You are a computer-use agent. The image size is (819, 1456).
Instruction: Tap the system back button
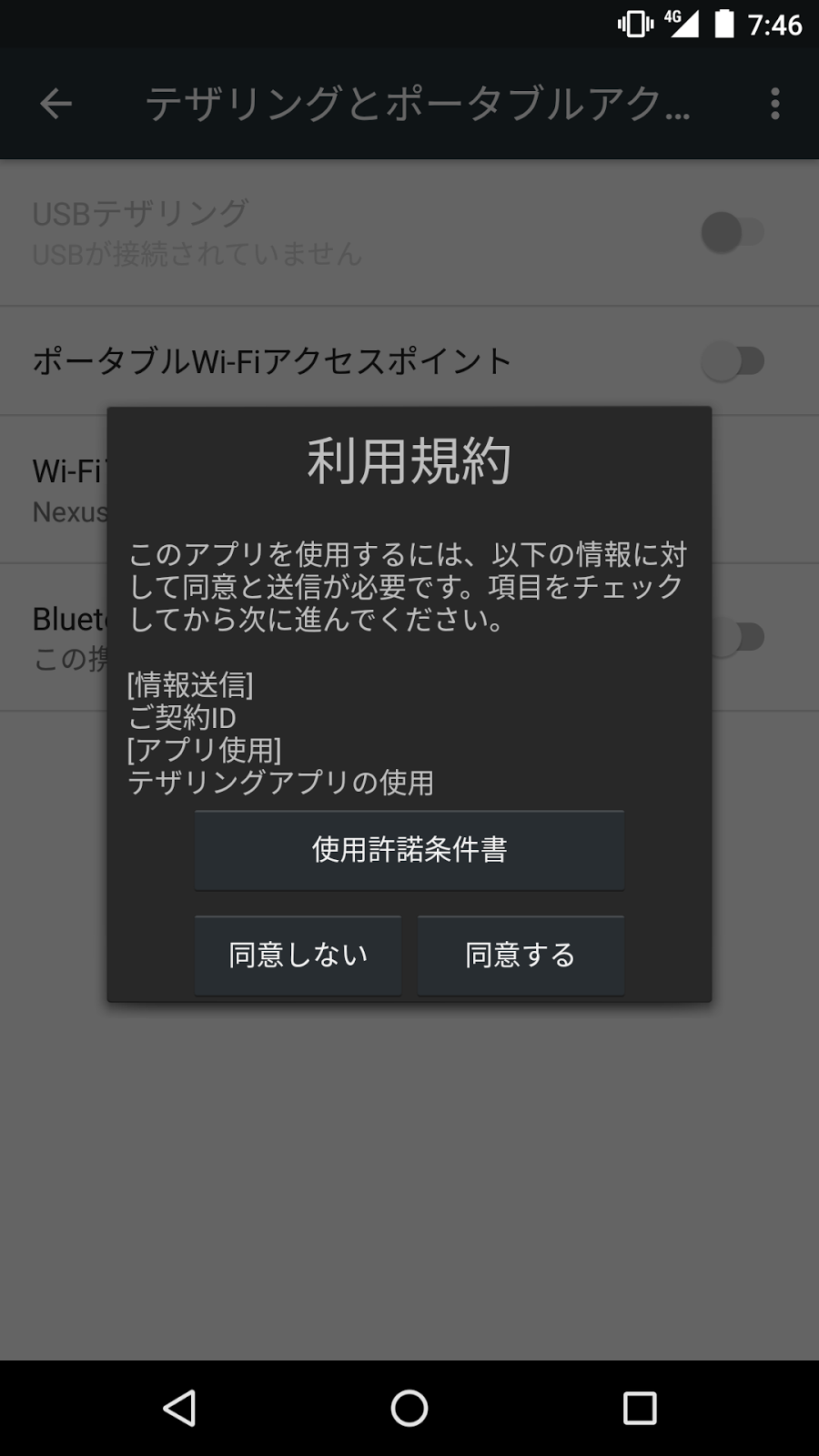(179, 1408)
